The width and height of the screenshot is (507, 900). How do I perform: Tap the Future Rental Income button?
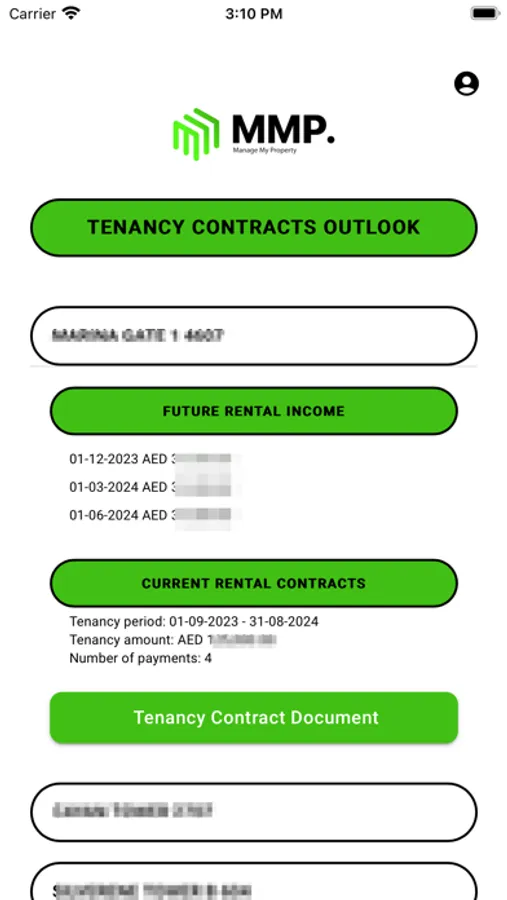(x=253, y=411)
